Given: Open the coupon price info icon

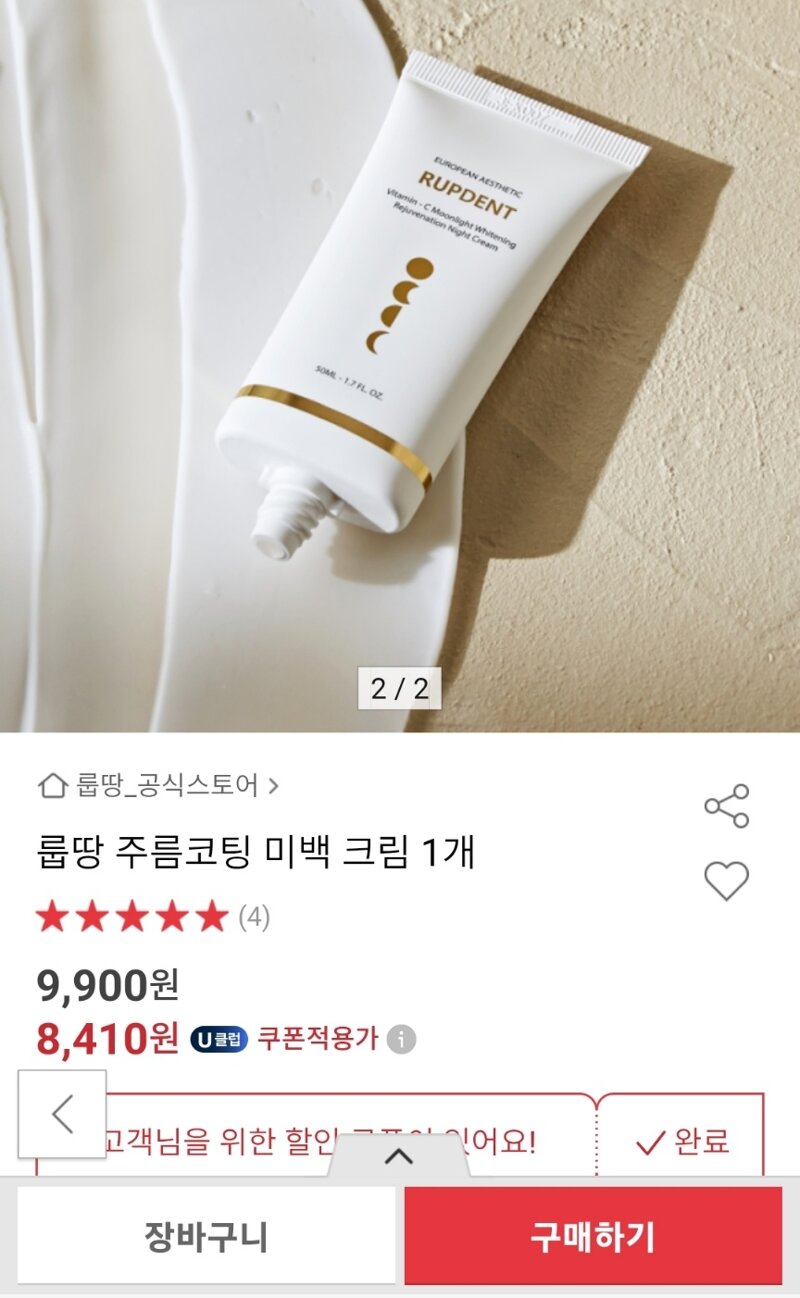Looking at the screenshot, I should tap(401, 1039).
